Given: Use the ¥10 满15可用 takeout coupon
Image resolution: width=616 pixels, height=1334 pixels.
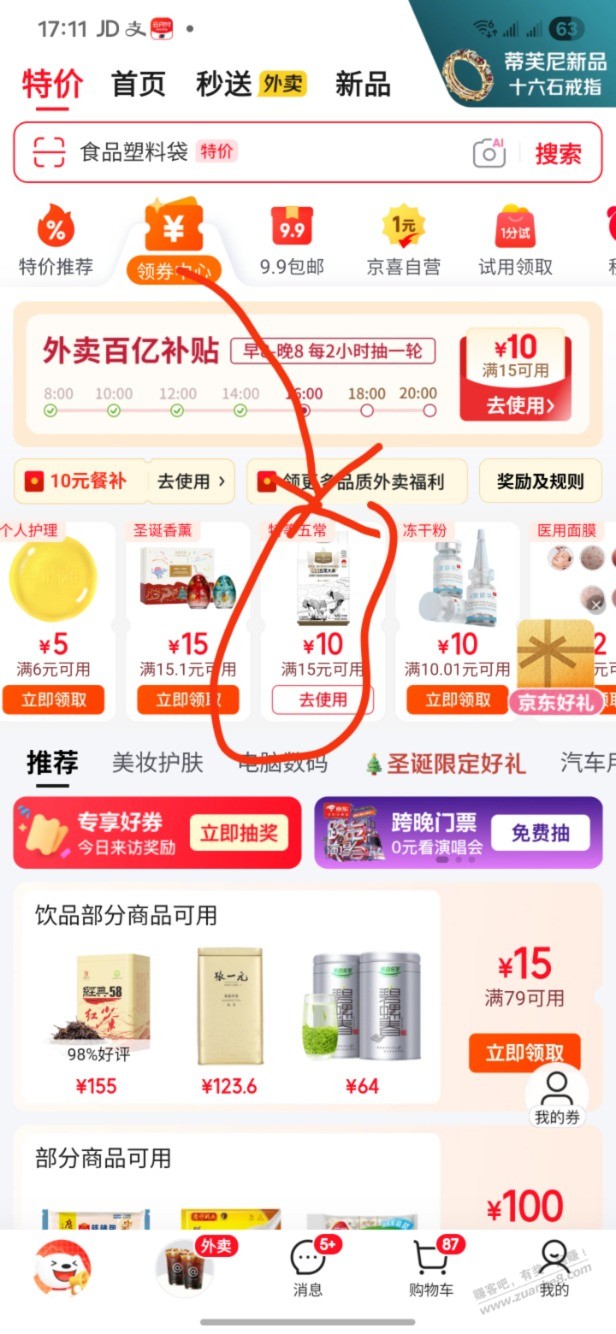Looking at the screenshot, I should [x=515, y=405].
